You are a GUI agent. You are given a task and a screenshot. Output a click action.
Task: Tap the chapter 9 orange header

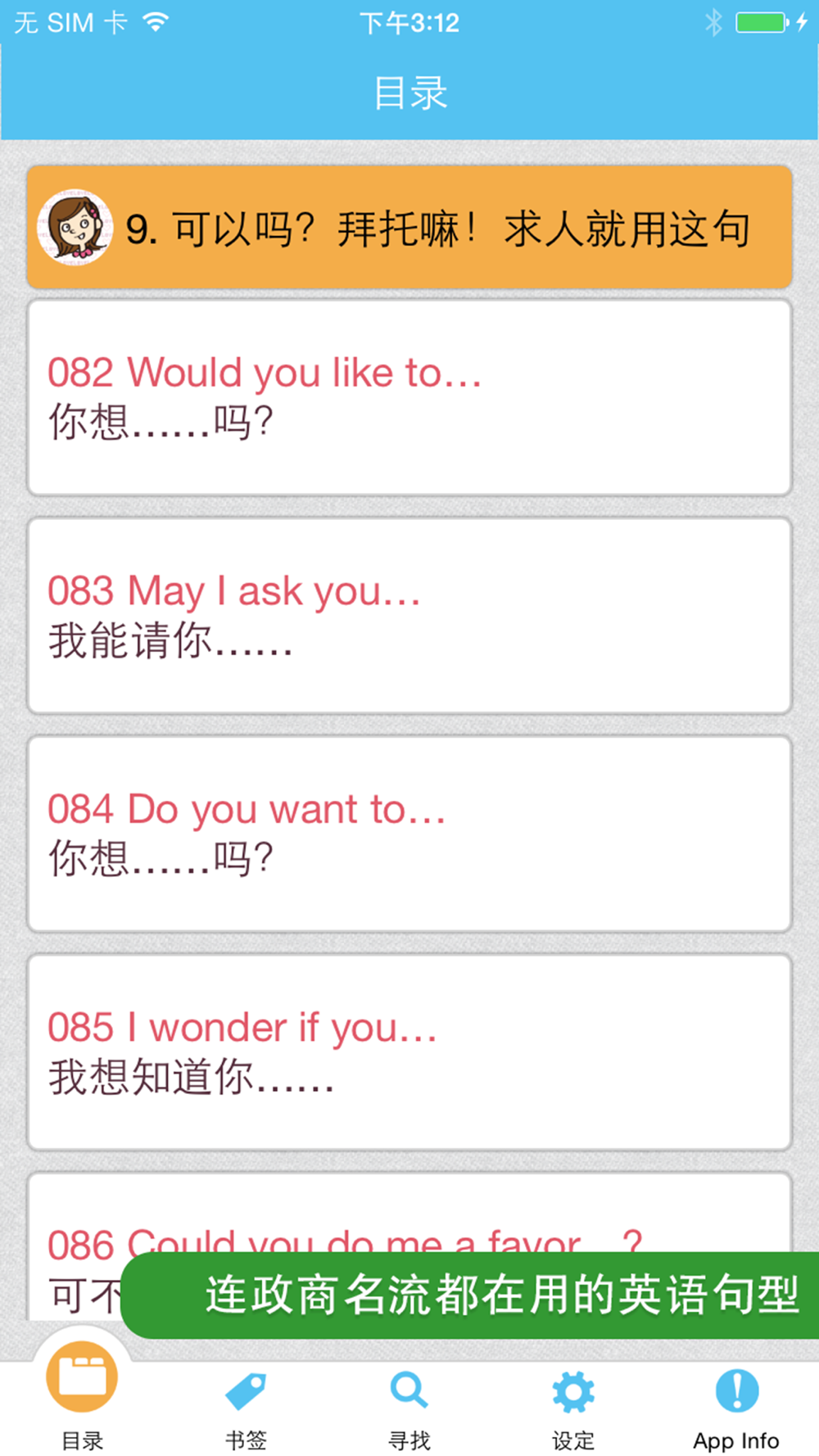409,227
